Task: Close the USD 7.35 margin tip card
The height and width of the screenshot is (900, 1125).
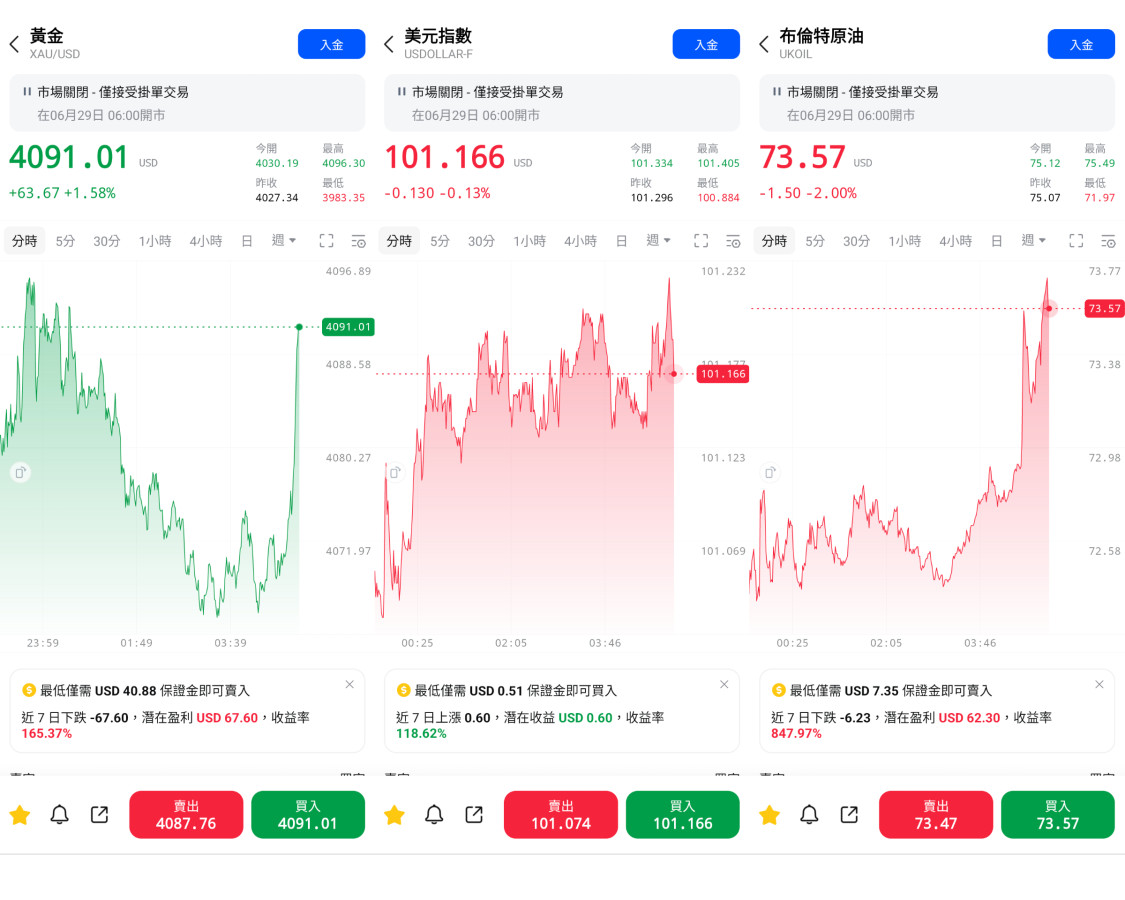Action: tap(1099, 685)
